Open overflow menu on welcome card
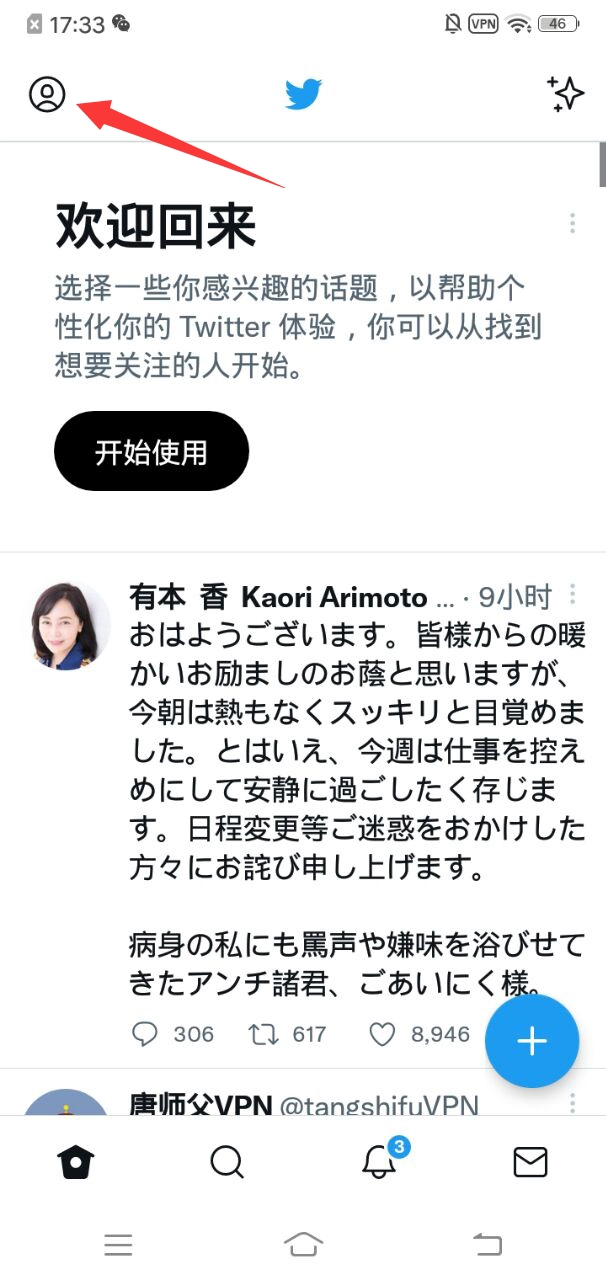This screenshot has width=606, height=1280. [572, 223]
